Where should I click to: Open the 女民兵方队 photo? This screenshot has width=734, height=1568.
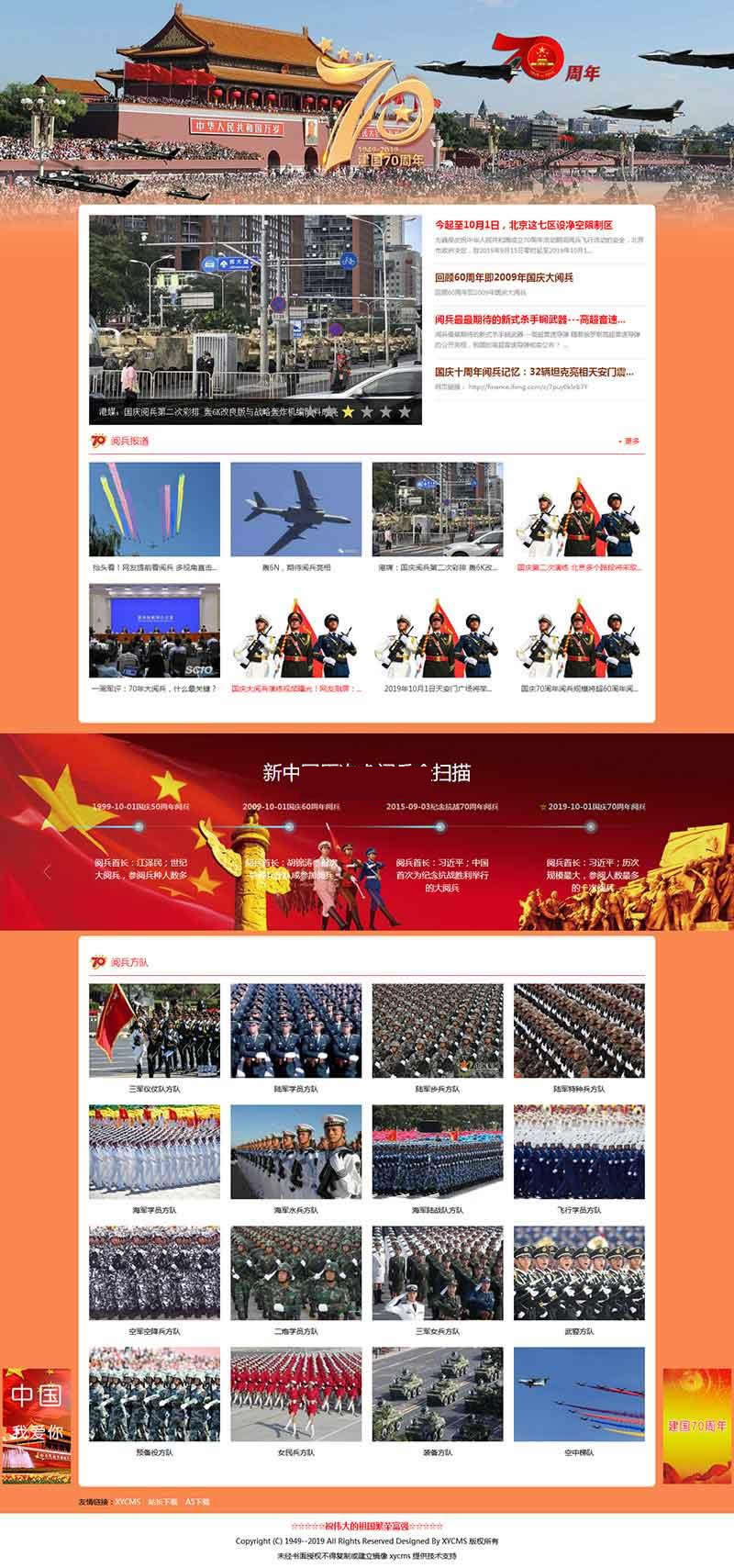295,1394
